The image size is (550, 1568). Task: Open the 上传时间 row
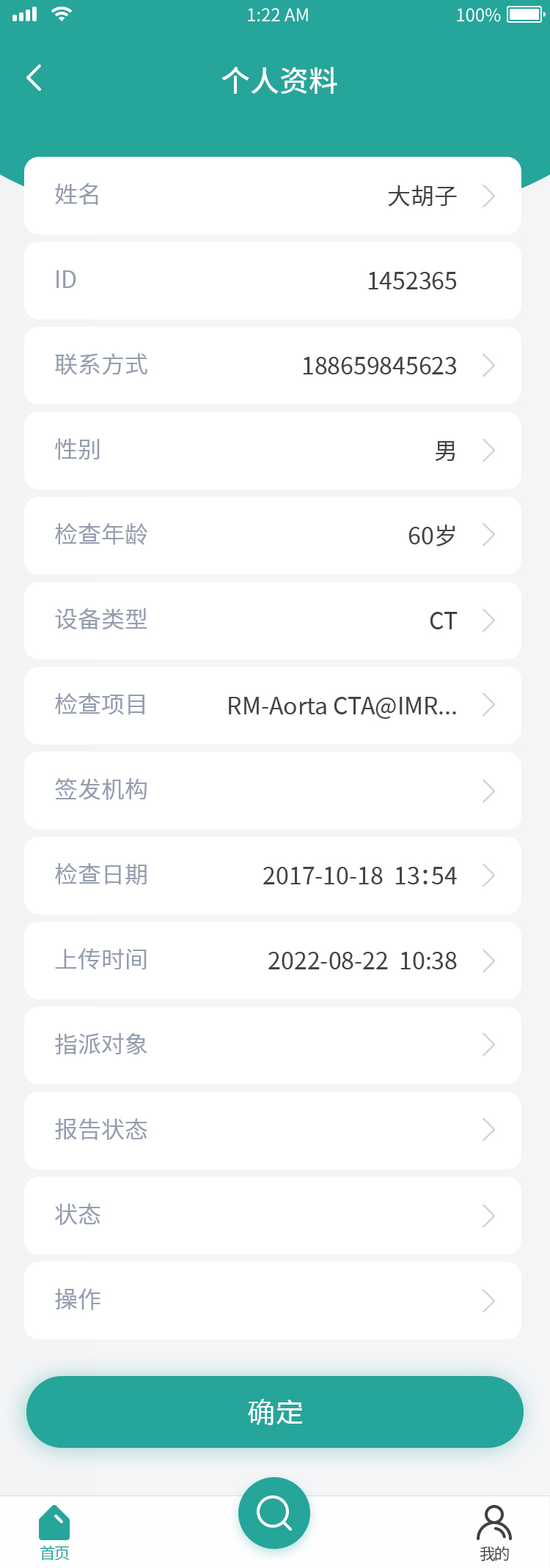point(273,961)
